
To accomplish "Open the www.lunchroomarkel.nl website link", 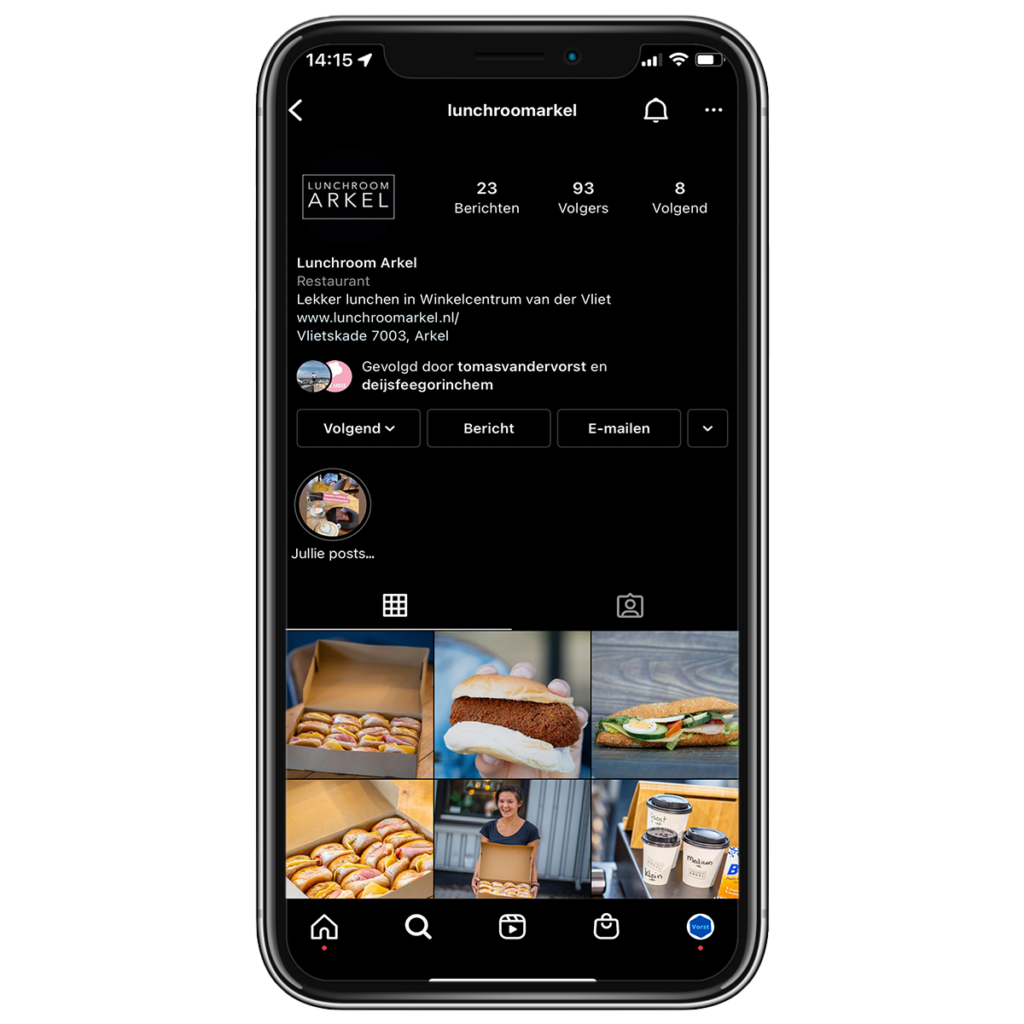I will click(377, 317).
